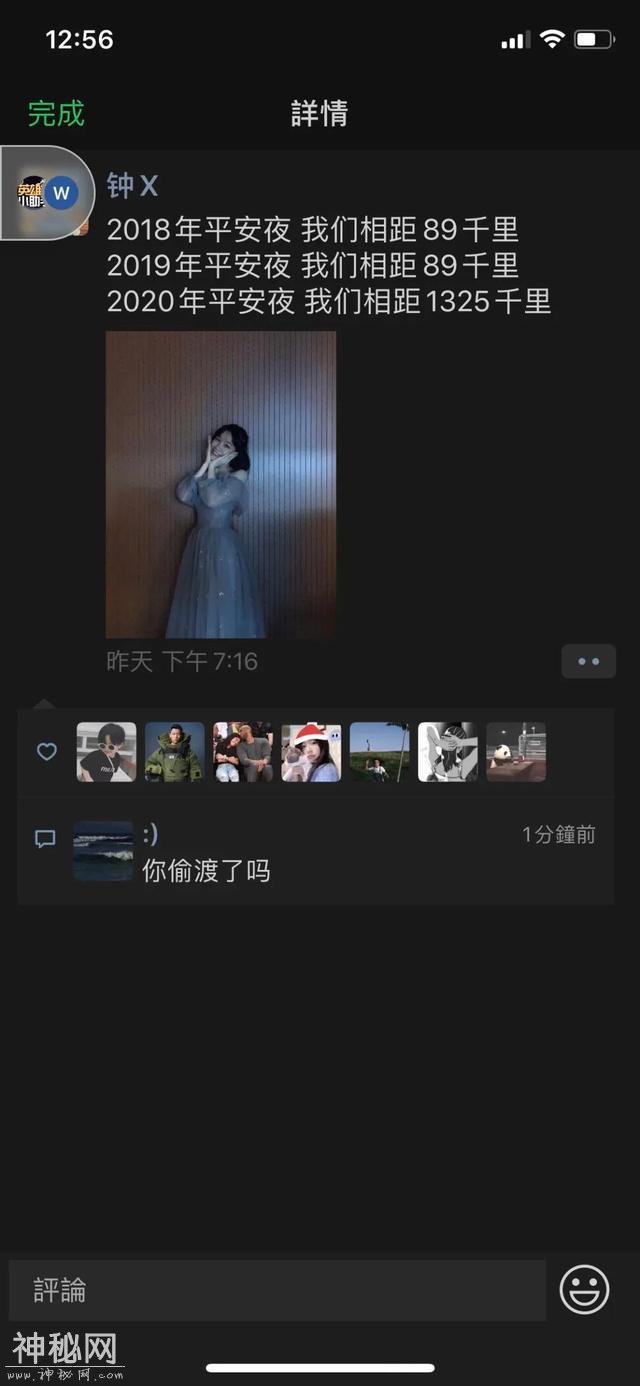Open 钟X's profile from the name

[x=132, y=186]
